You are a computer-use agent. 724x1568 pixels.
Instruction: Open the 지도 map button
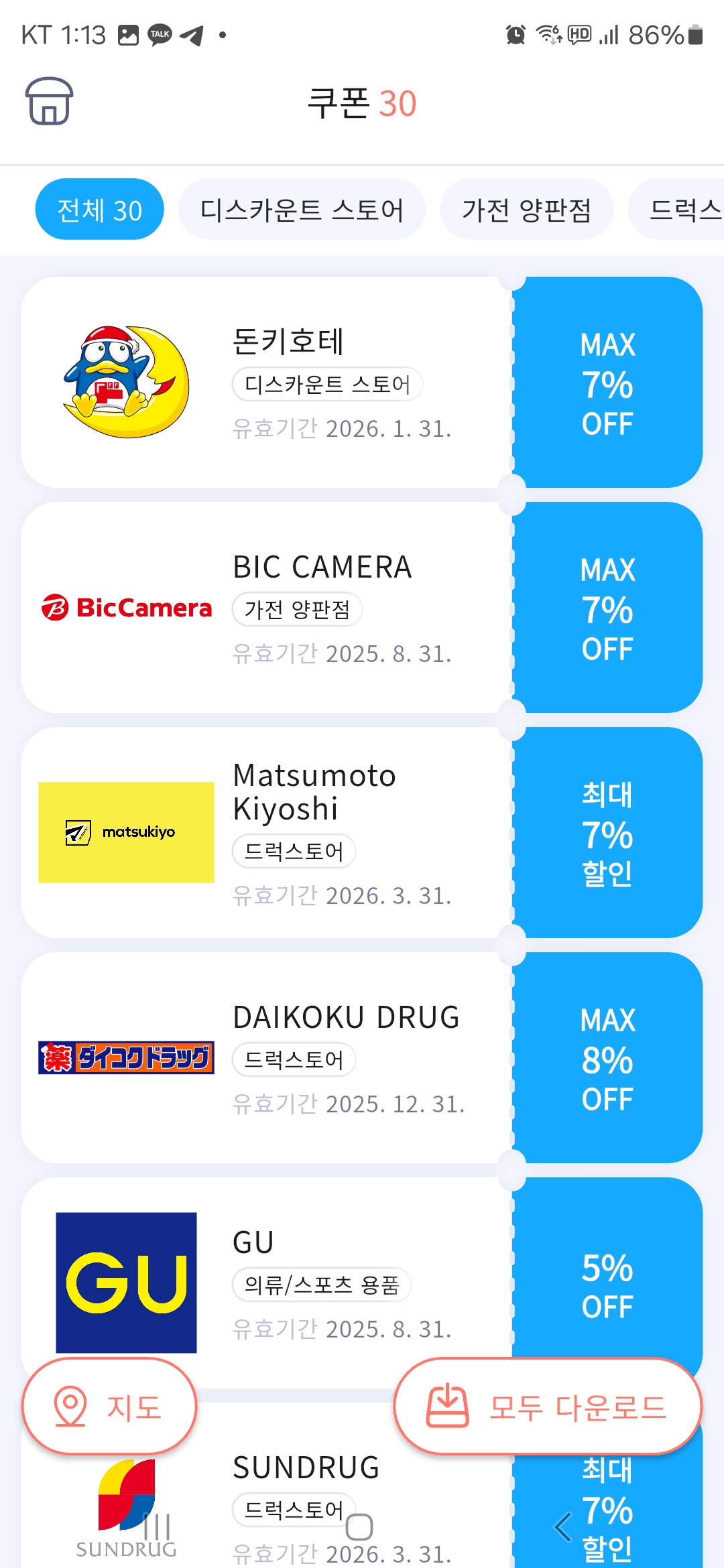(109, 1407)
